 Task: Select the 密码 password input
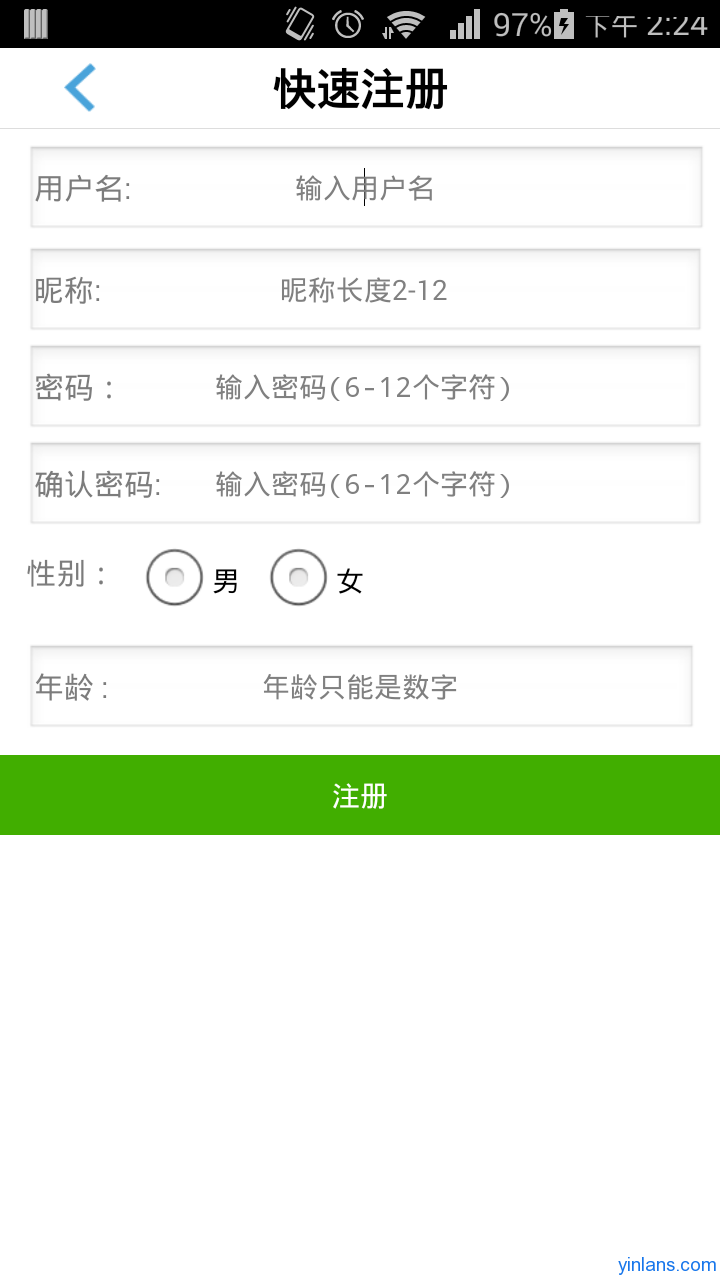(x=365, y=386)
